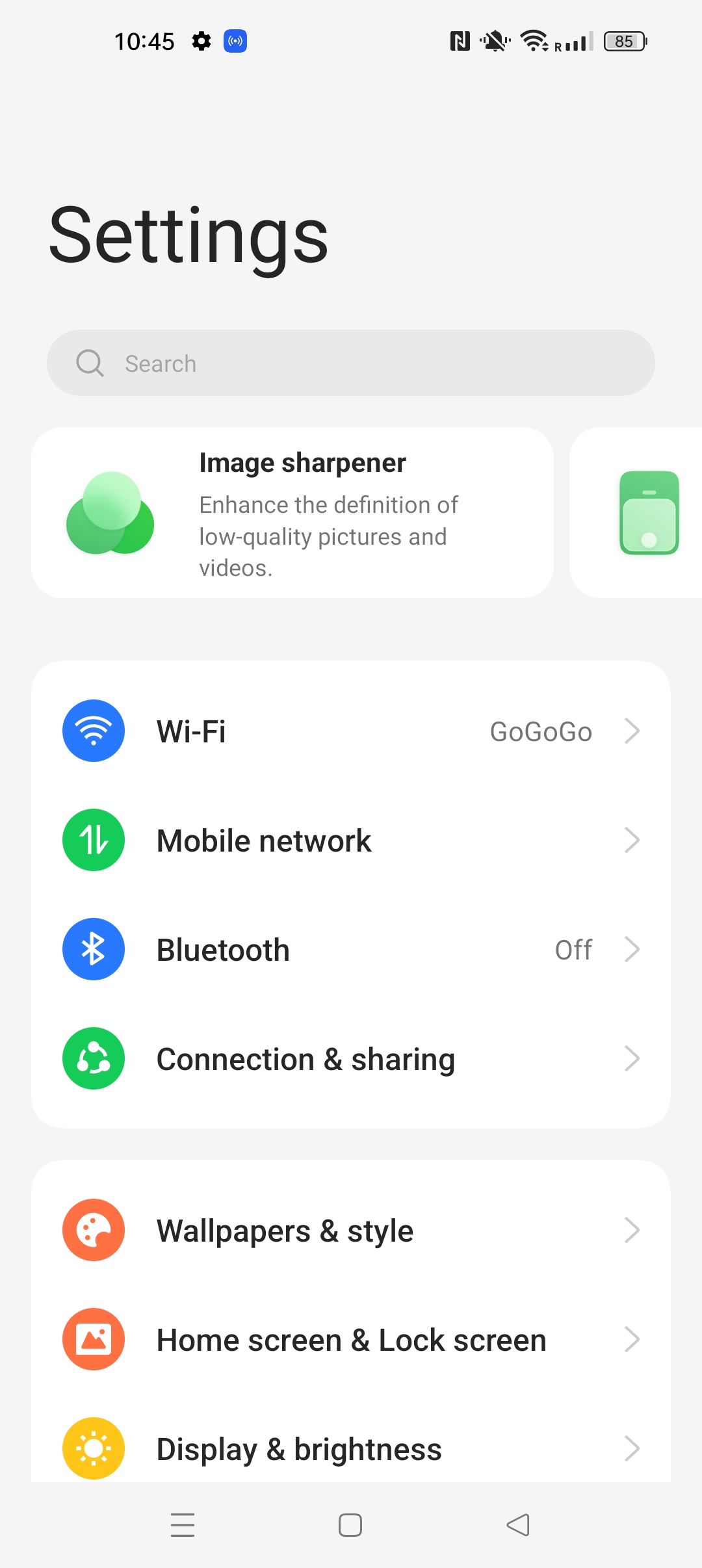This screenshot has width=702, height=1568.
Task: Open Home screen & Lock screen settings
Action: pyautogui.click(x=351, y=1339)
